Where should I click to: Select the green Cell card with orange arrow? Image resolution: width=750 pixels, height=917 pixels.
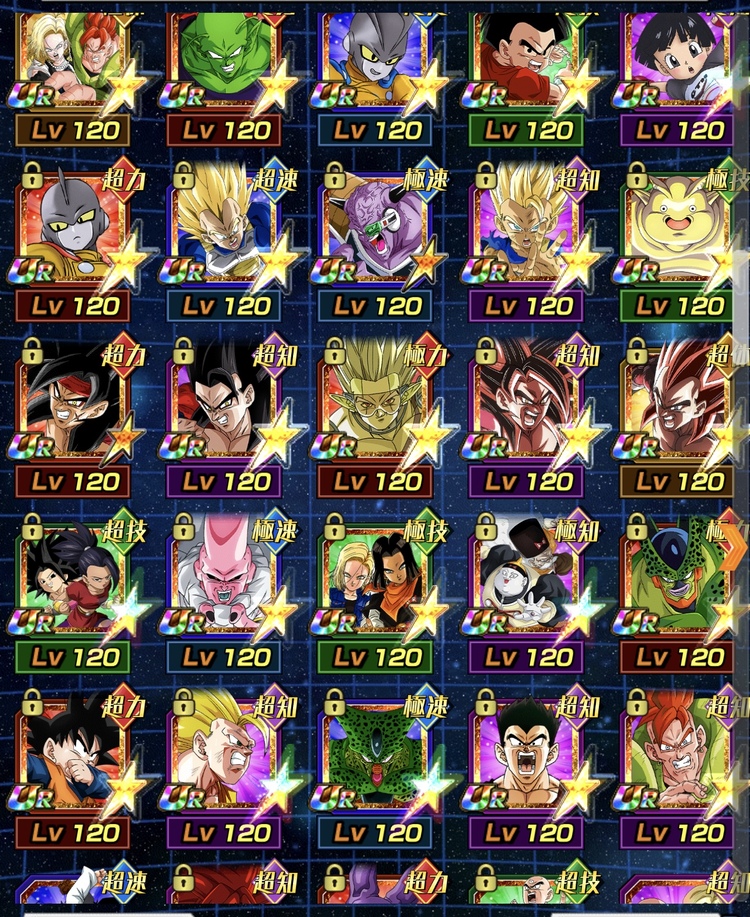(x=680, y=588)
